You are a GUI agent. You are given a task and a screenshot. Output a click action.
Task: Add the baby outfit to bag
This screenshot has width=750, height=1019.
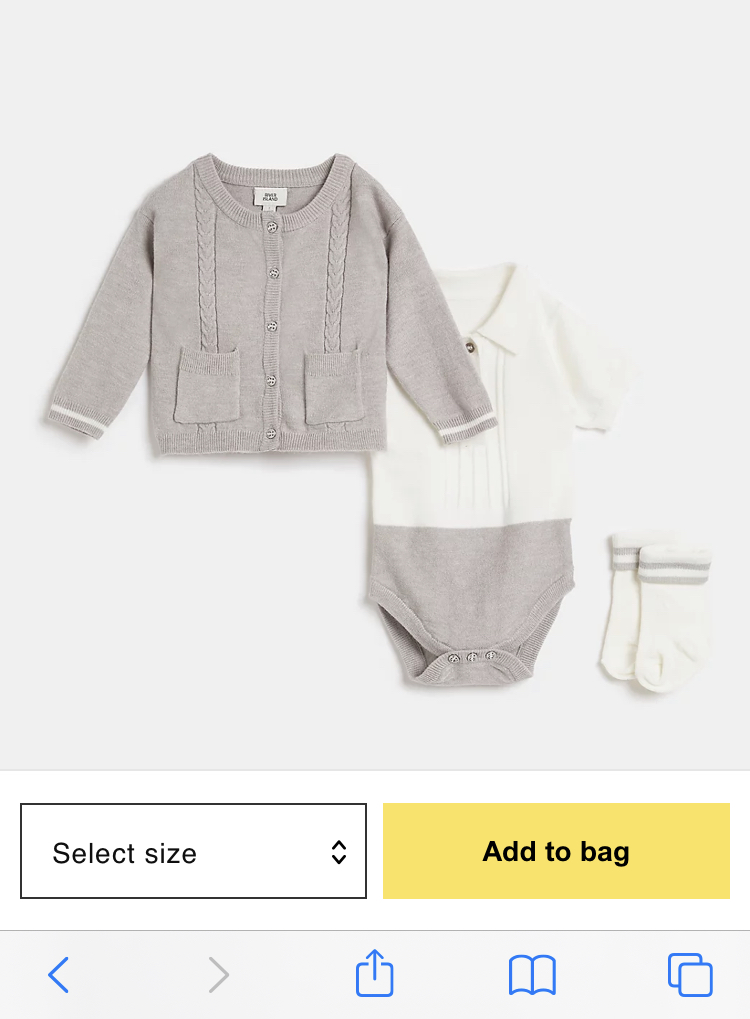point(556,851)
